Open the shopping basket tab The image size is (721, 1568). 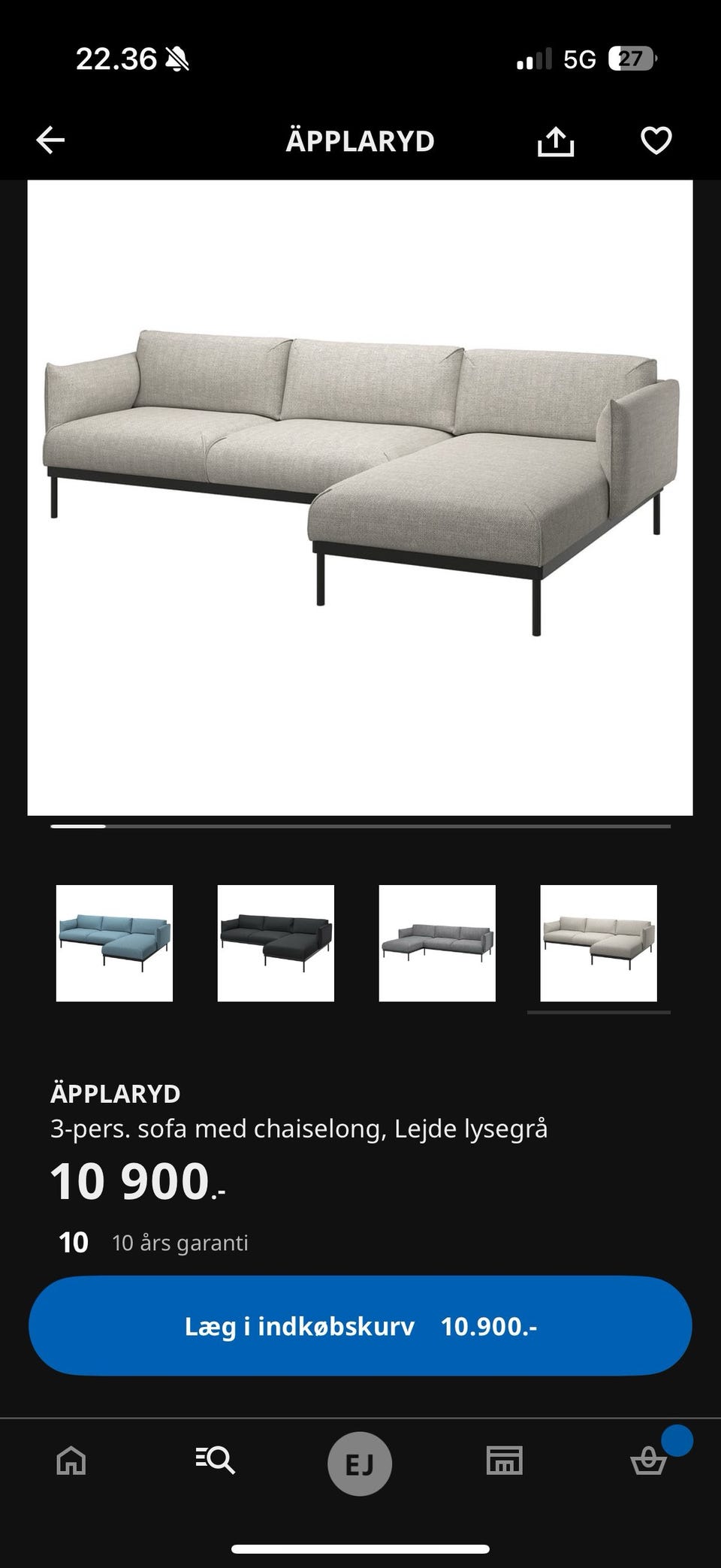[x=648, y=1461]
